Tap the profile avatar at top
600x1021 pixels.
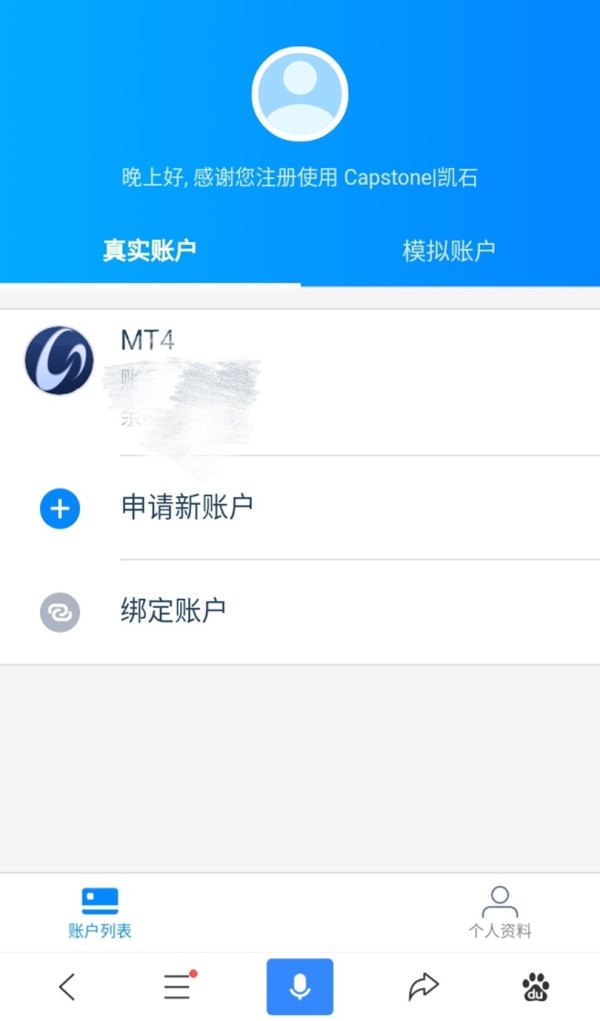point(300,93)
